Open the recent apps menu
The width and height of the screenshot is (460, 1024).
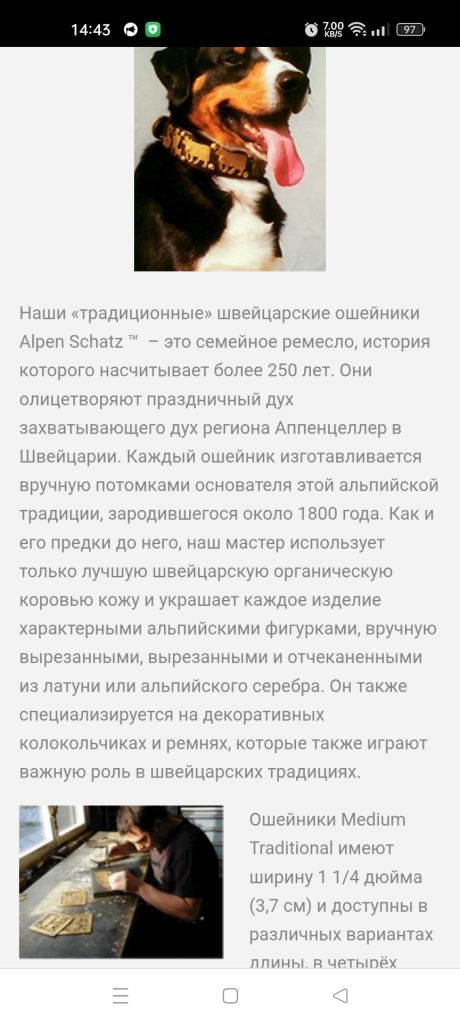click(x=120, y=995)
